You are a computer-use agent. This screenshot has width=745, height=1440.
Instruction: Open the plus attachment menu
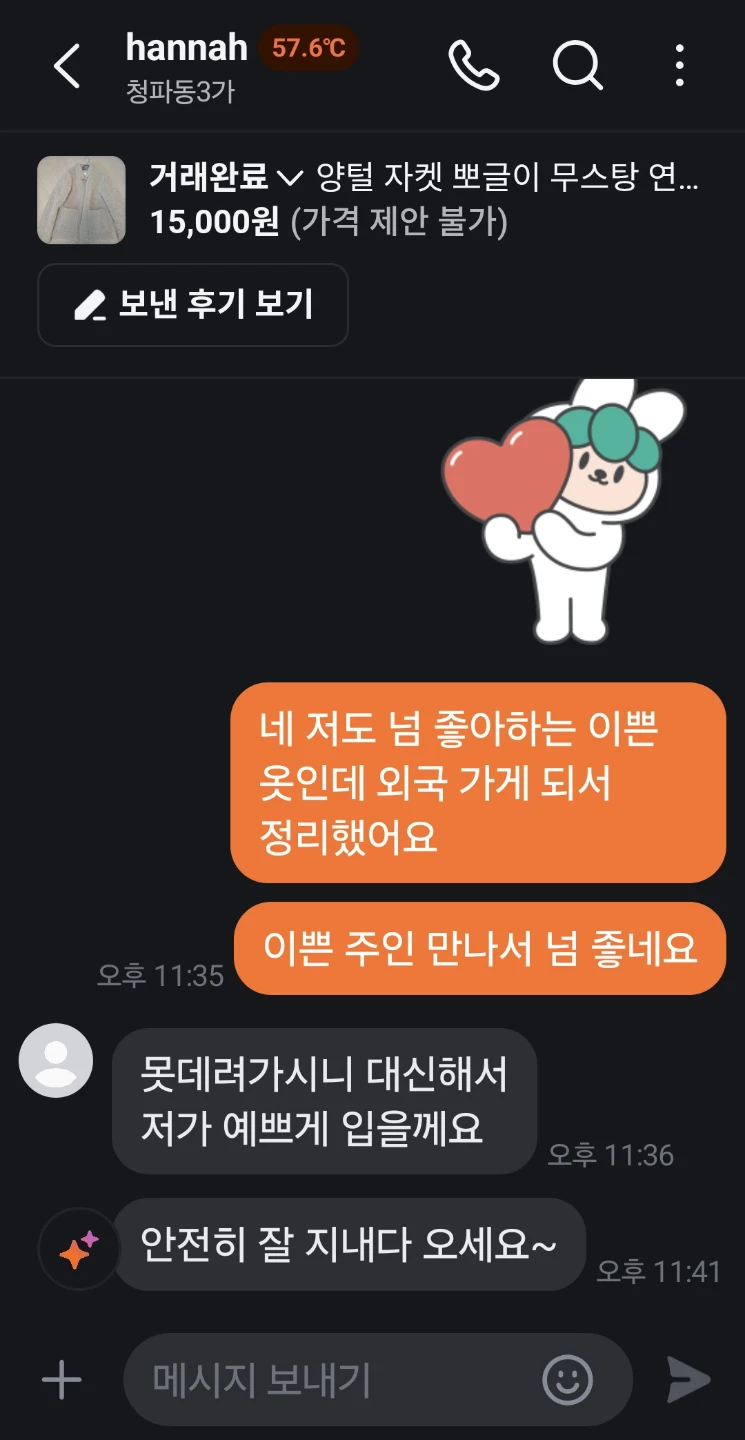pyautogui.click(x=61, y=1381)
